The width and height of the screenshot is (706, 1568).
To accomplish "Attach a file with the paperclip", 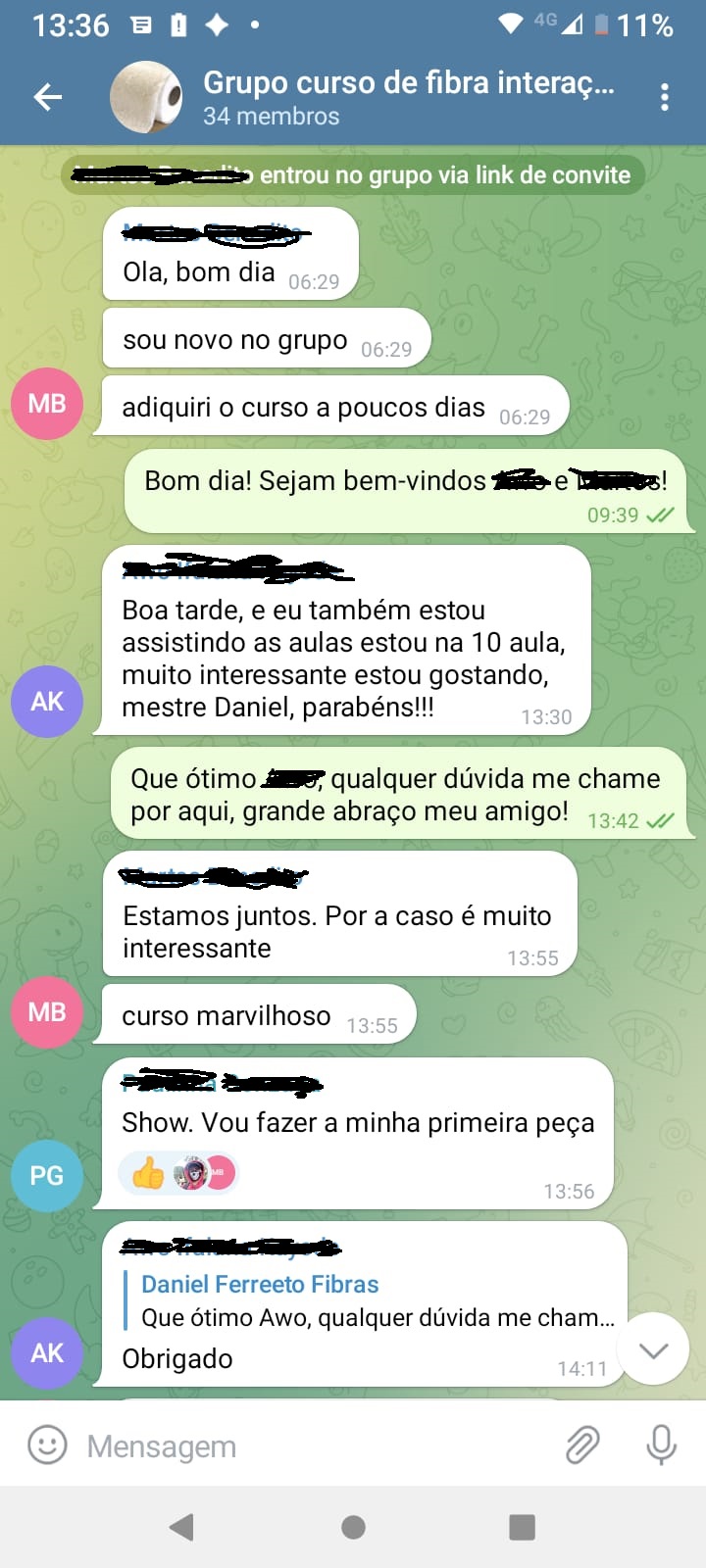I will coord(582,1445).
